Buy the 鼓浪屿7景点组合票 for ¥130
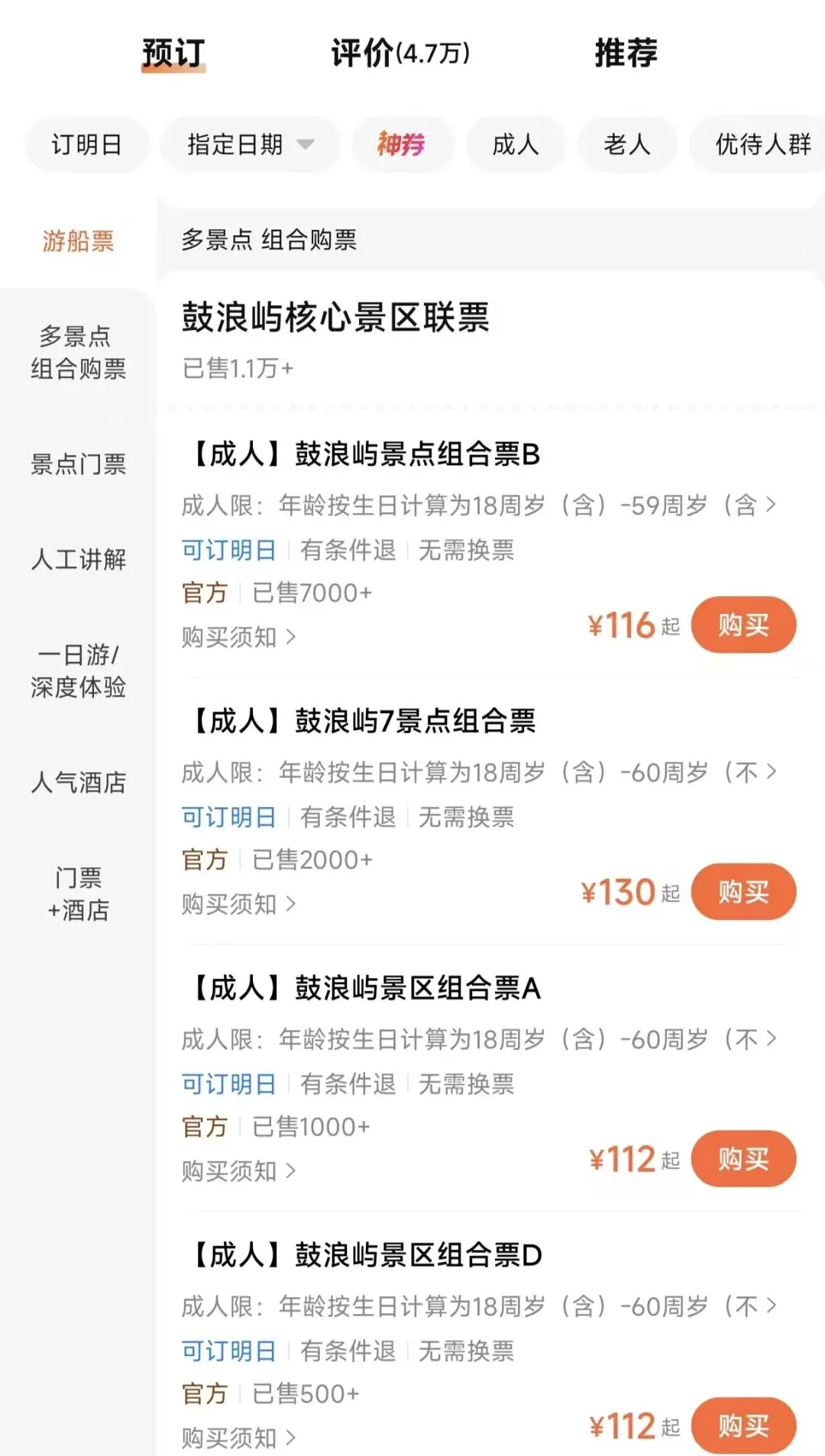Viewport: 825px width, 1456px height. pyautogui.click(x=743, y=892)
